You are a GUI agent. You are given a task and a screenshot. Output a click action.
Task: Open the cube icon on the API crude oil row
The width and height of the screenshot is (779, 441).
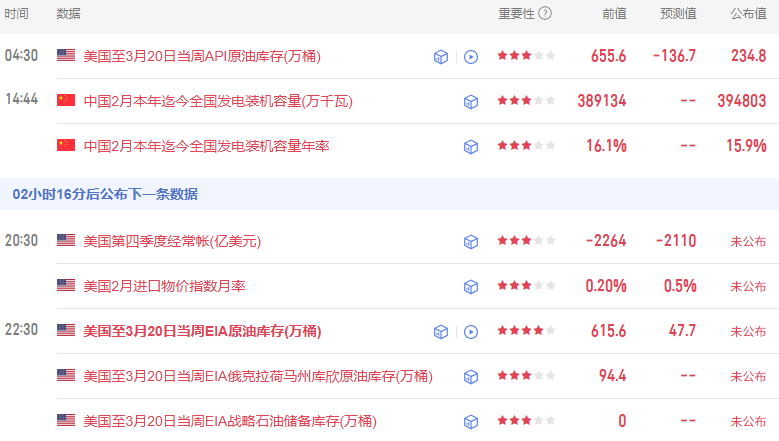tap(441, 57)
